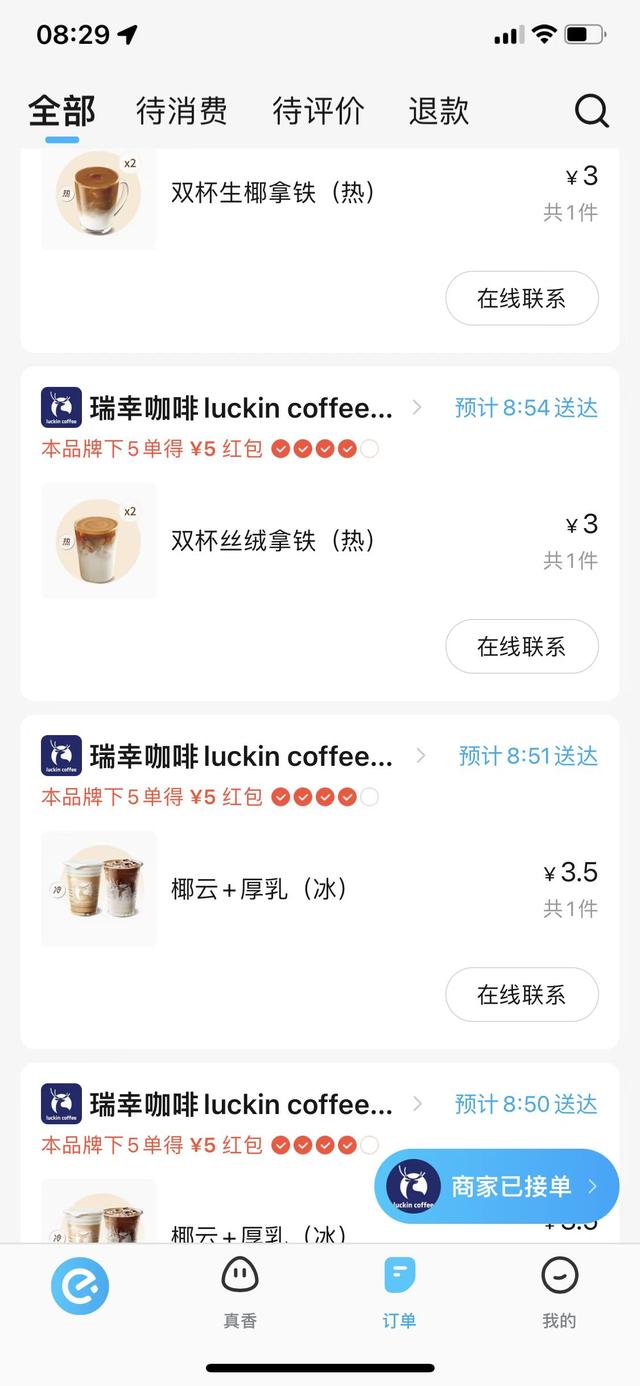Viewport: 640px width, 1386px height.
Task: Open the 瑞幸咖啡 store from the 8:54 order
Action: pyautogui.click(x=240, y=408)
